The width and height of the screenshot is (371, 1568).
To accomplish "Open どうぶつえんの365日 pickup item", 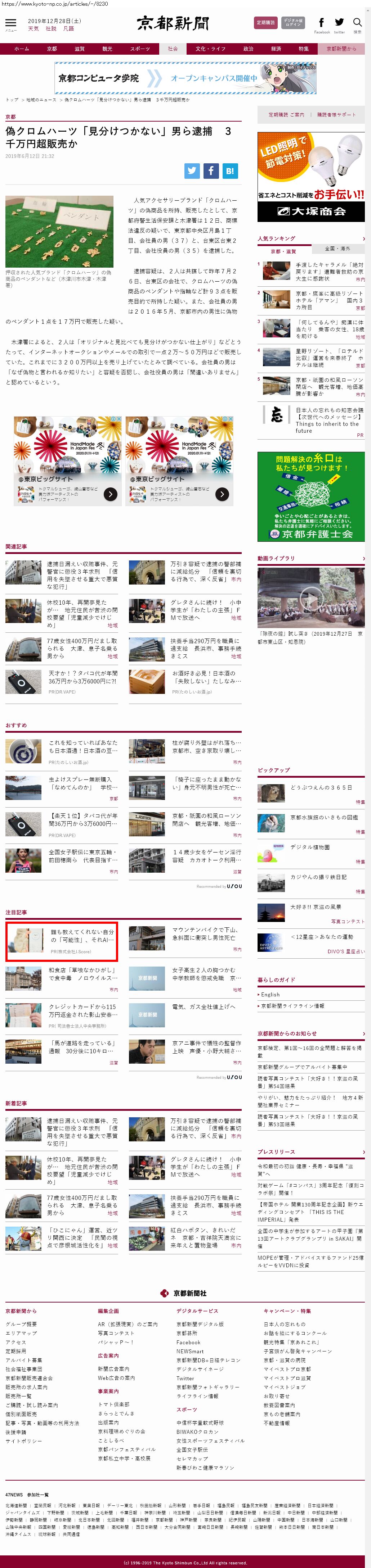I will coord(321,787).
